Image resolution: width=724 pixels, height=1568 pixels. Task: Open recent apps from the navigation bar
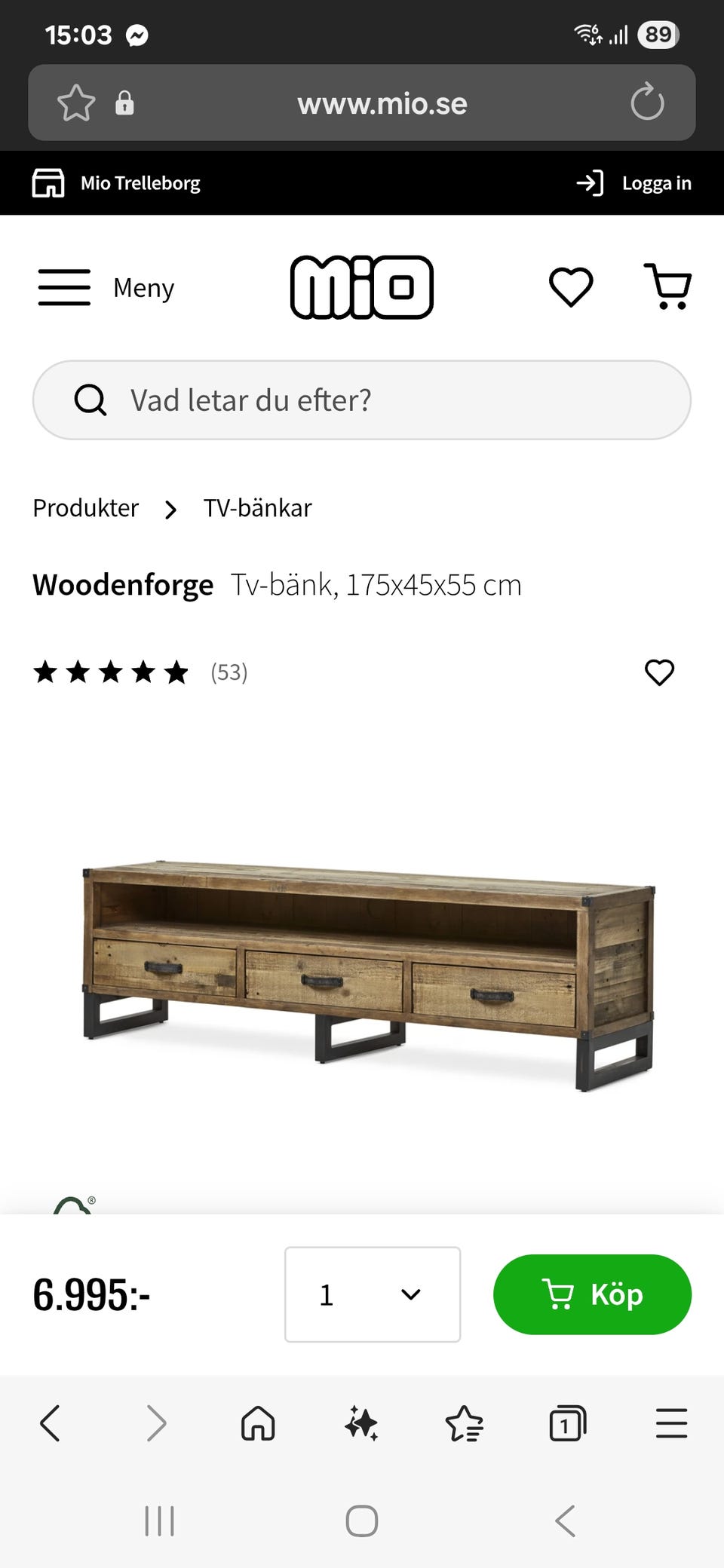pyautogui.click(x=159, y=1521)
